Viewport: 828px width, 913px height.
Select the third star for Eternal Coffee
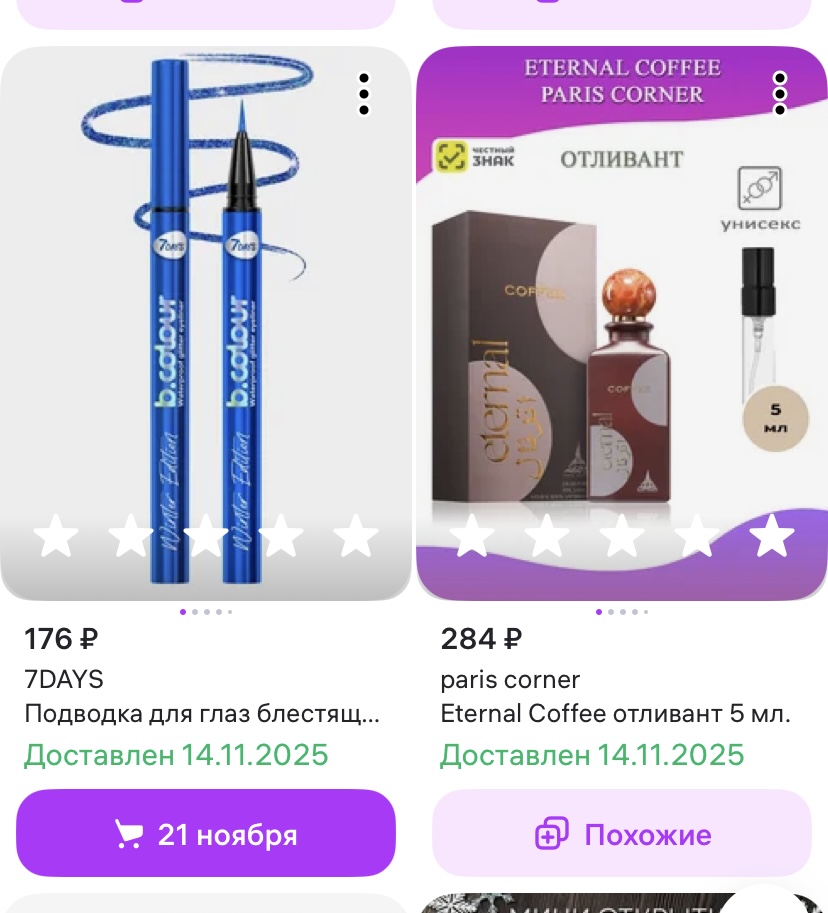click(x=622, y=537)
